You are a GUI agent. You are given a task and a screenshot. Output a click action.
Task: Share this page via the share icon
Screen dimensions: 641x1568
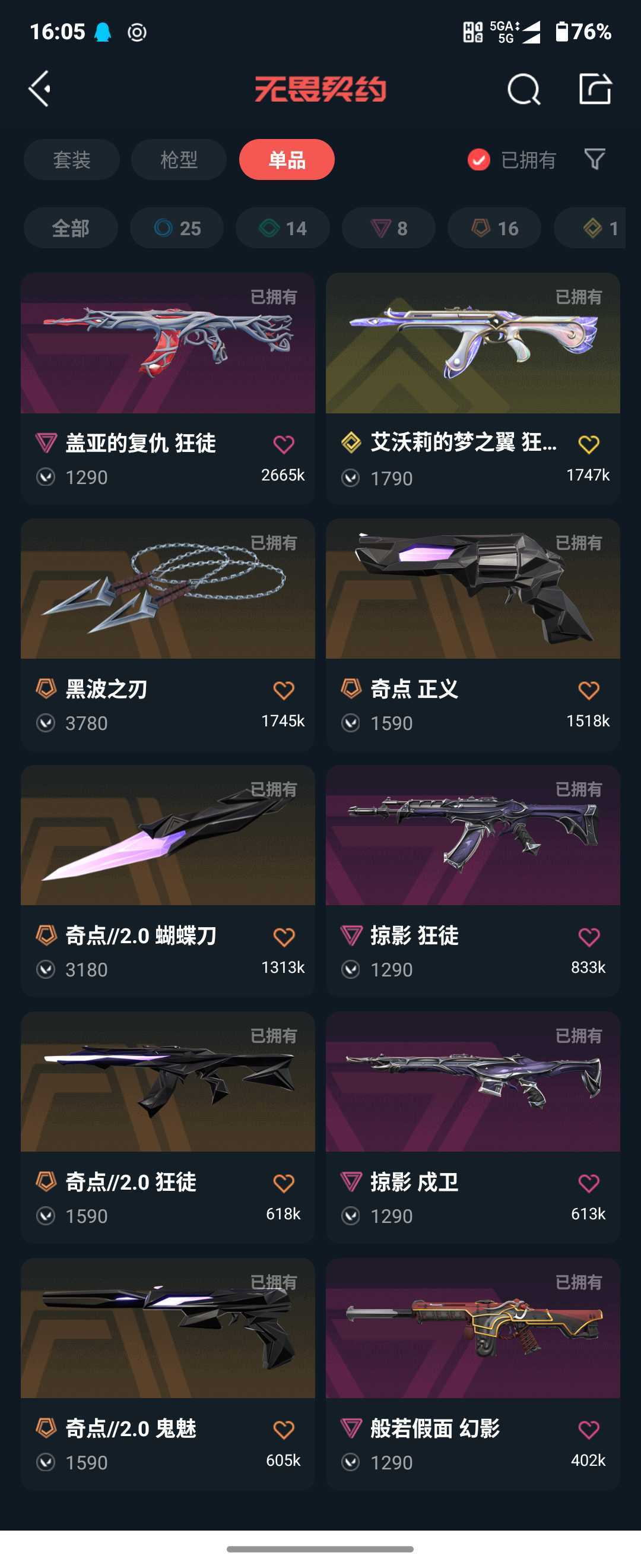click(595, 89)
